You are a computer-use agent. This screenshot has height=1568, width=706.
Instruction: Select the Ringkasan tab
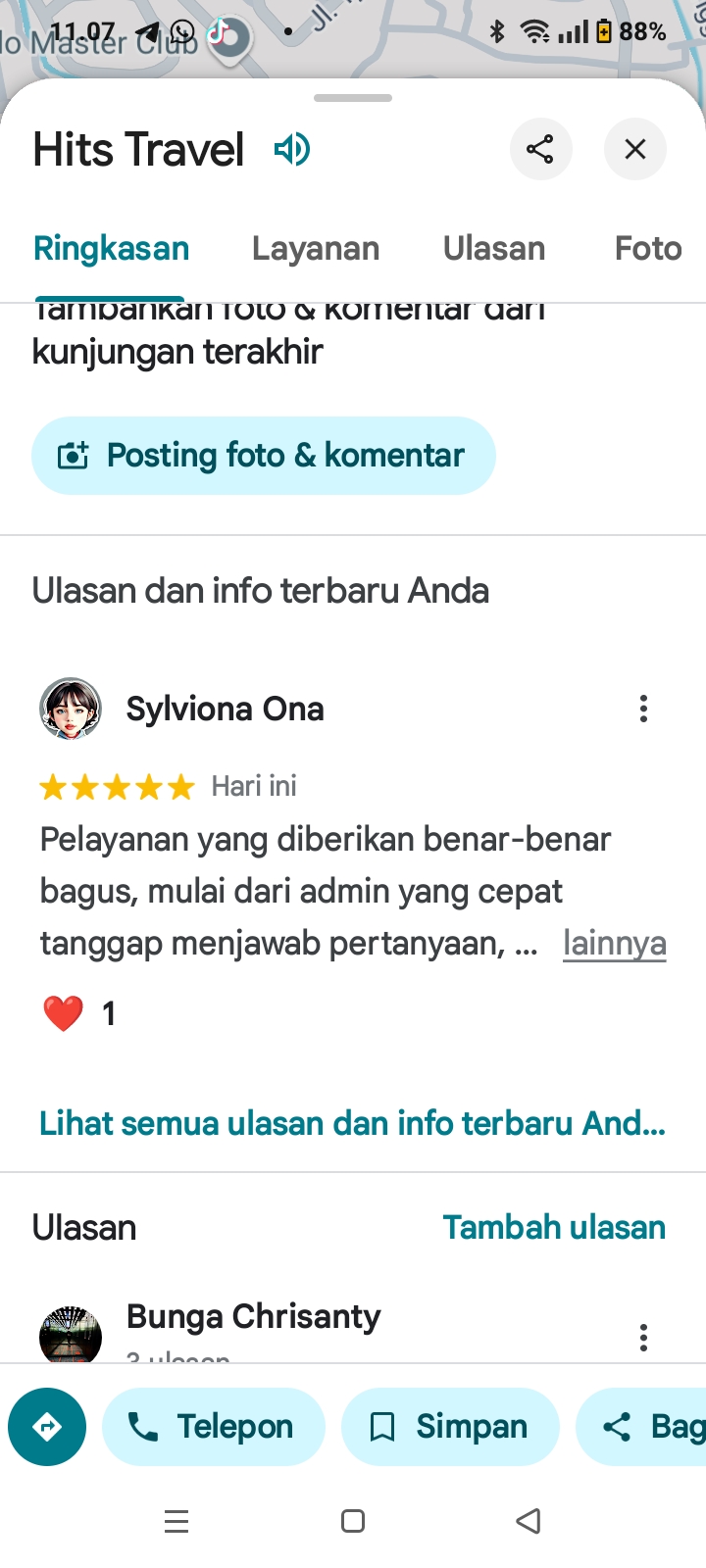111,249
